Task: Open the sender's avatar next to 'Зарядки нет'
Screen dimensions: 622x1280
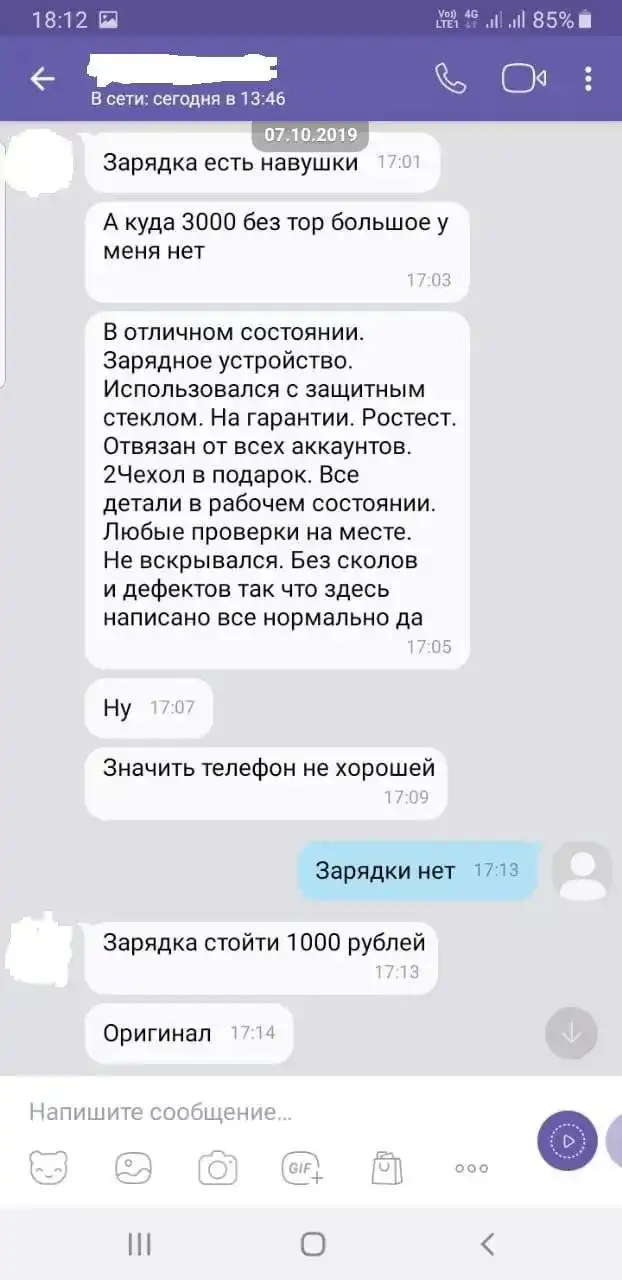Action: pyautogui.click(x=583, y=871)
